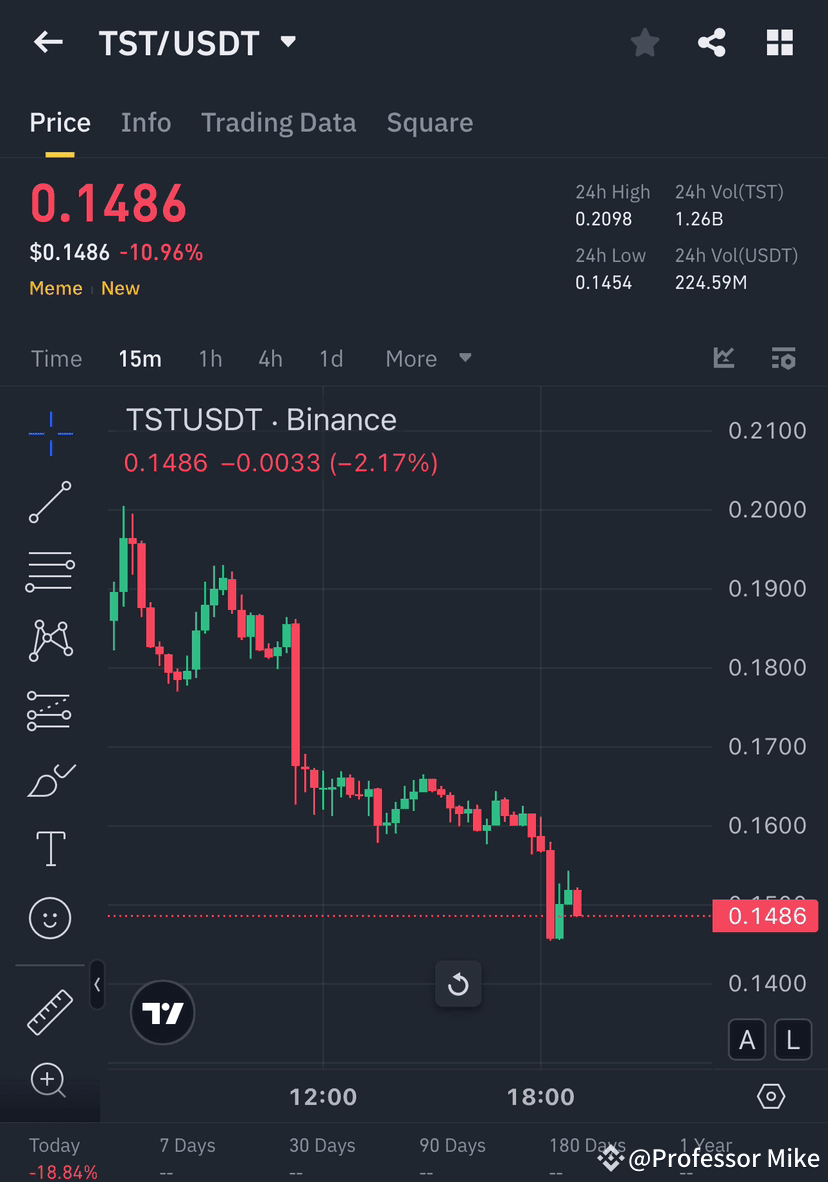The width and height of the screenshot is (828, 1182).
Task: Select the ruler measure tool
Action: pyautogui.click(x=49, y=1012)
